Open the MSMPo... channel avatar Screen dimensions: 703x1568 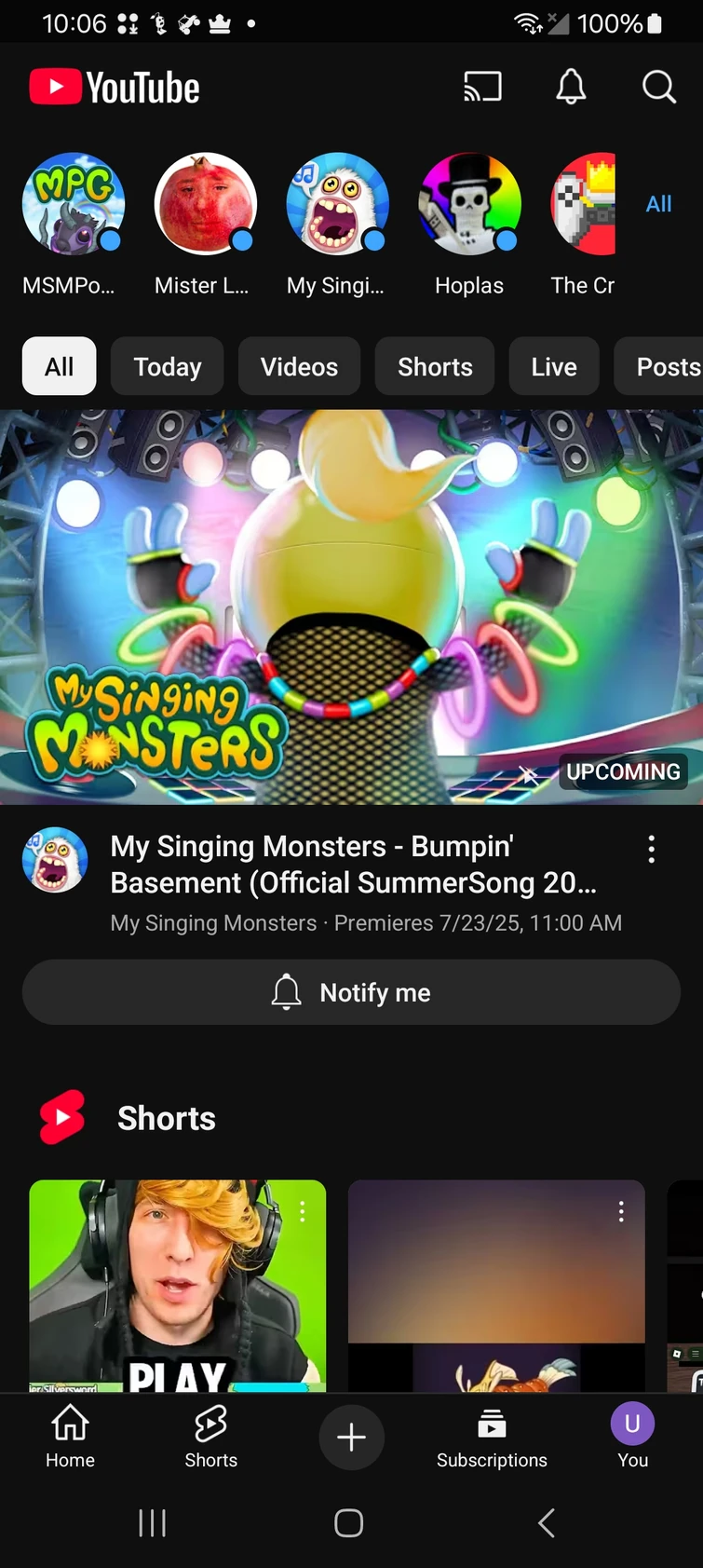(x=73, y=205)
